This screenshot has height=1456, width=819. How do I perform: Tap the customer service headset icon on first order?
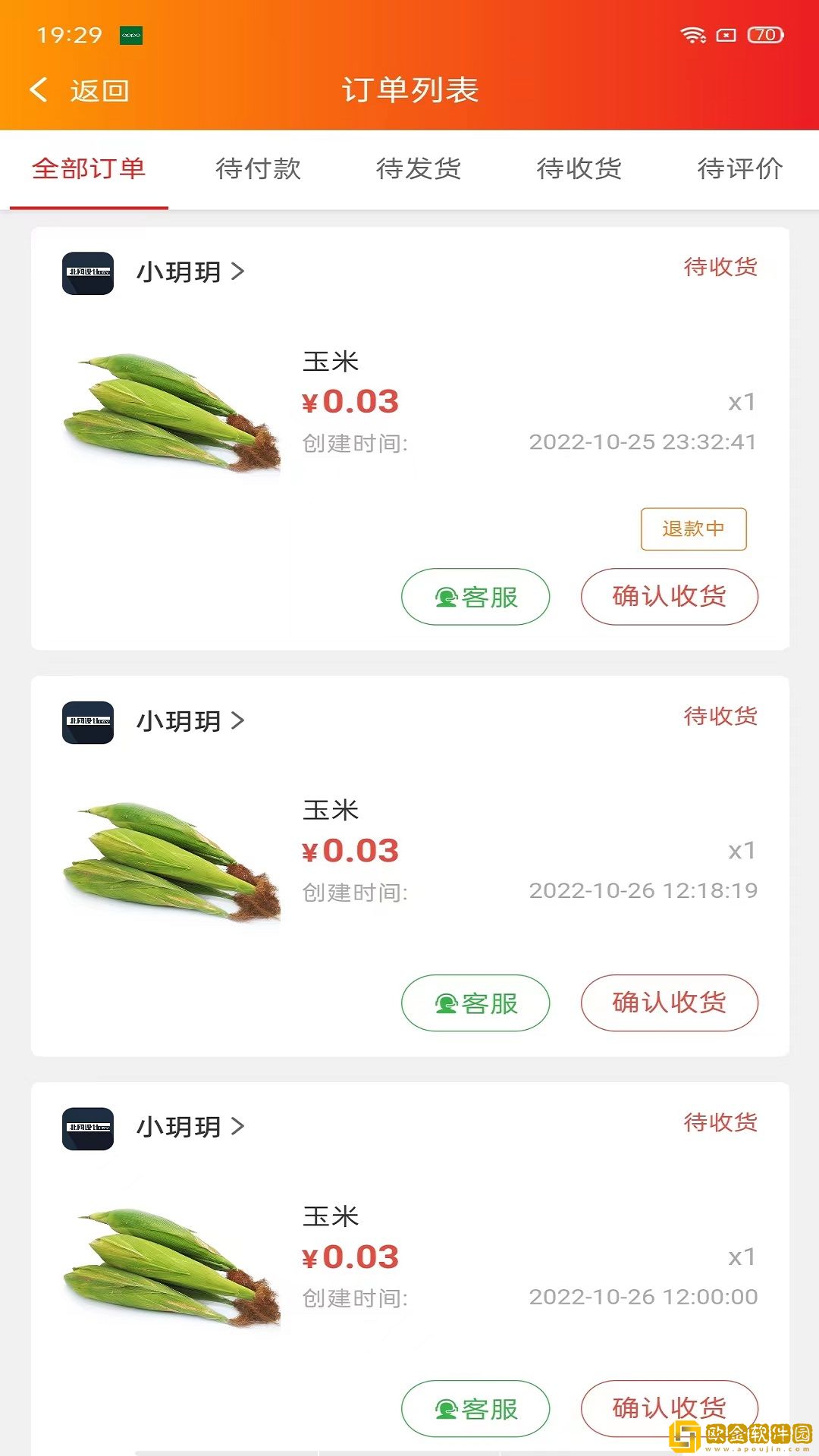point(447,598)
